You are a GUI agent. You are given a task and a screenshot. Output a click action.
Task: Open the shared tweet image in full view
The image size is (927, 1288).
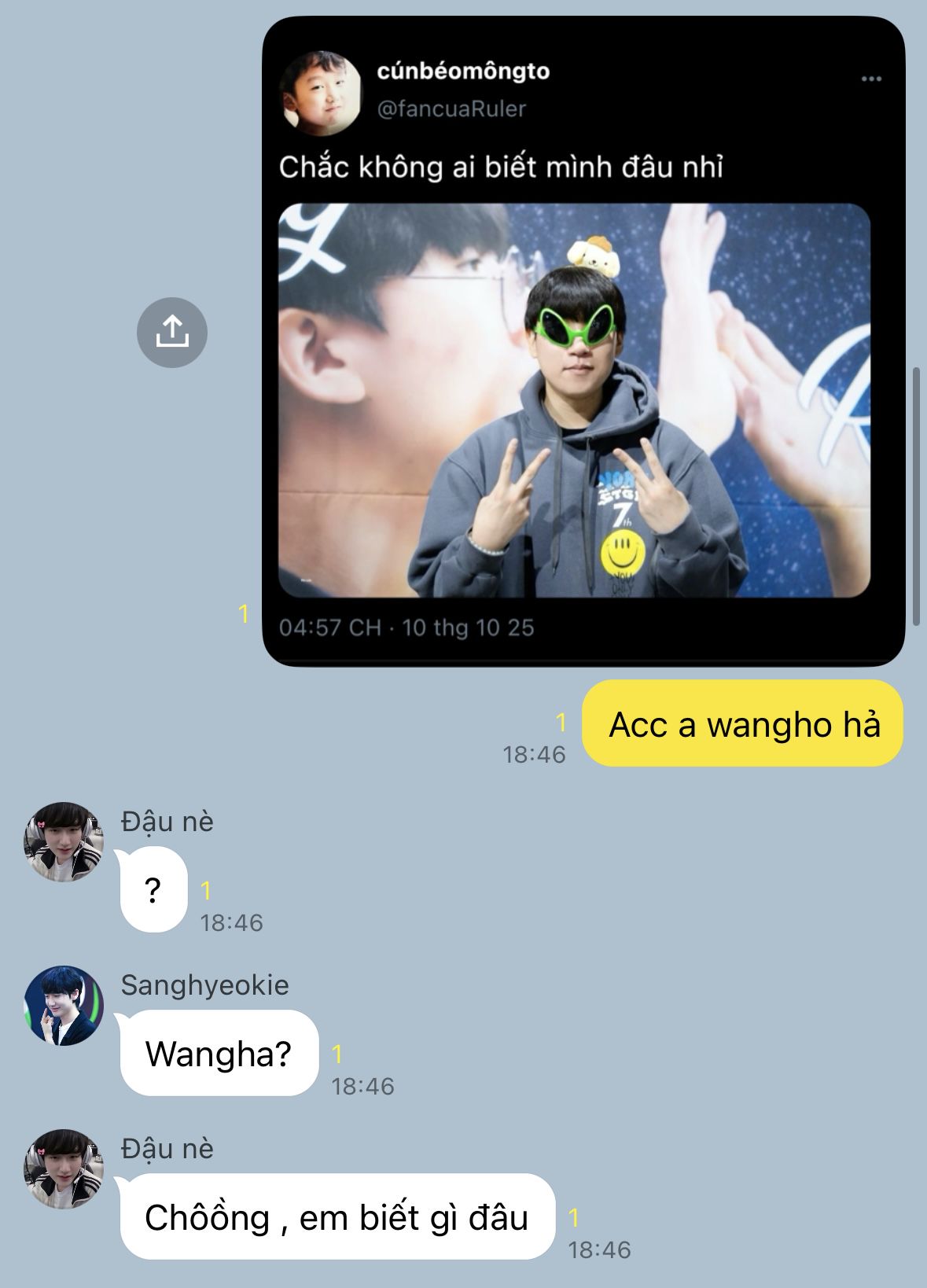[583, 341]
